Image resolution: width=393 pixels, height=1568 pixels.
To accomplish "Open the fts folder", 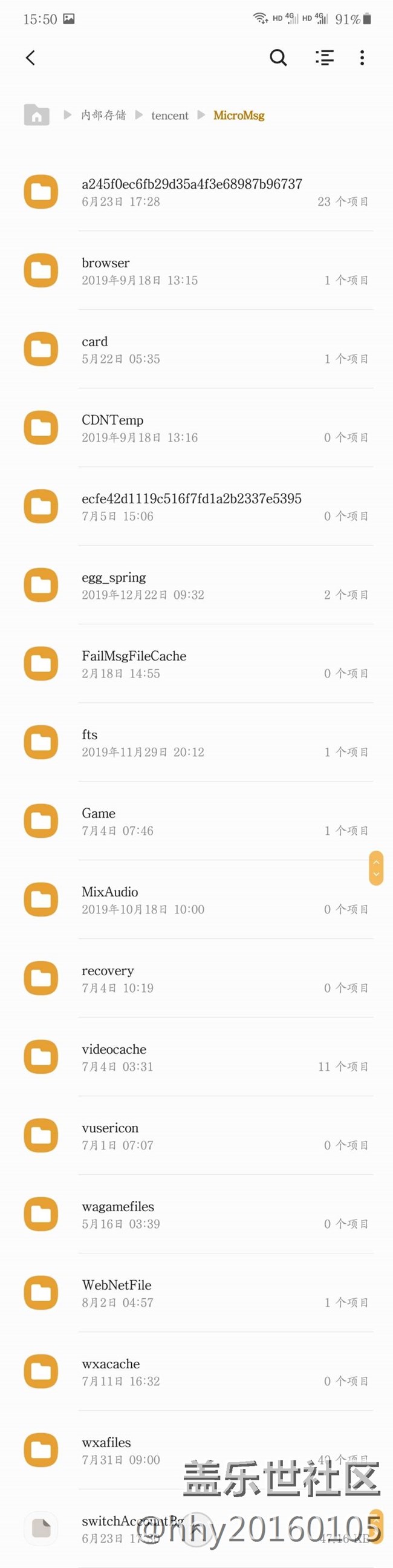I will [90, 742].
